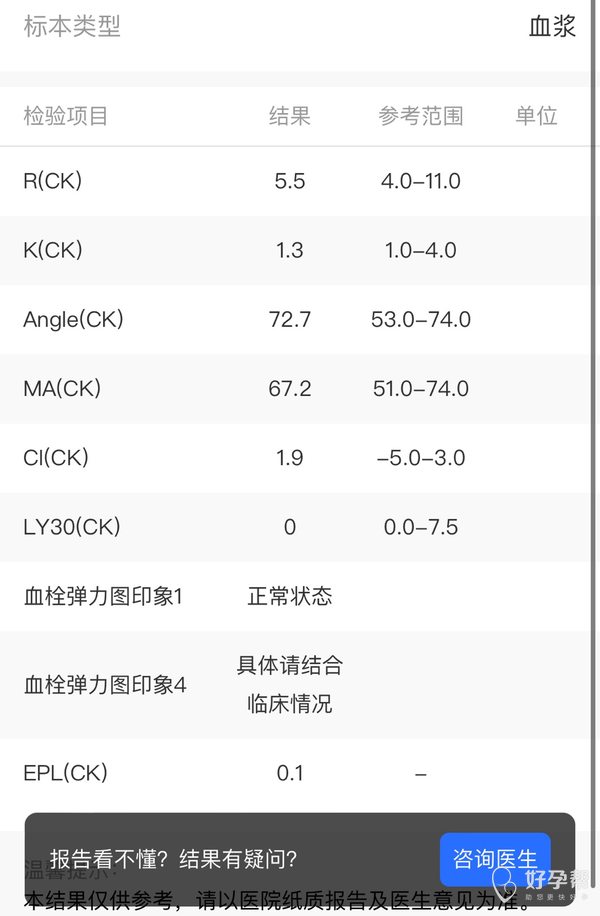
Task: Tap the 咨询医生 button
Action: tap(494, 859)
